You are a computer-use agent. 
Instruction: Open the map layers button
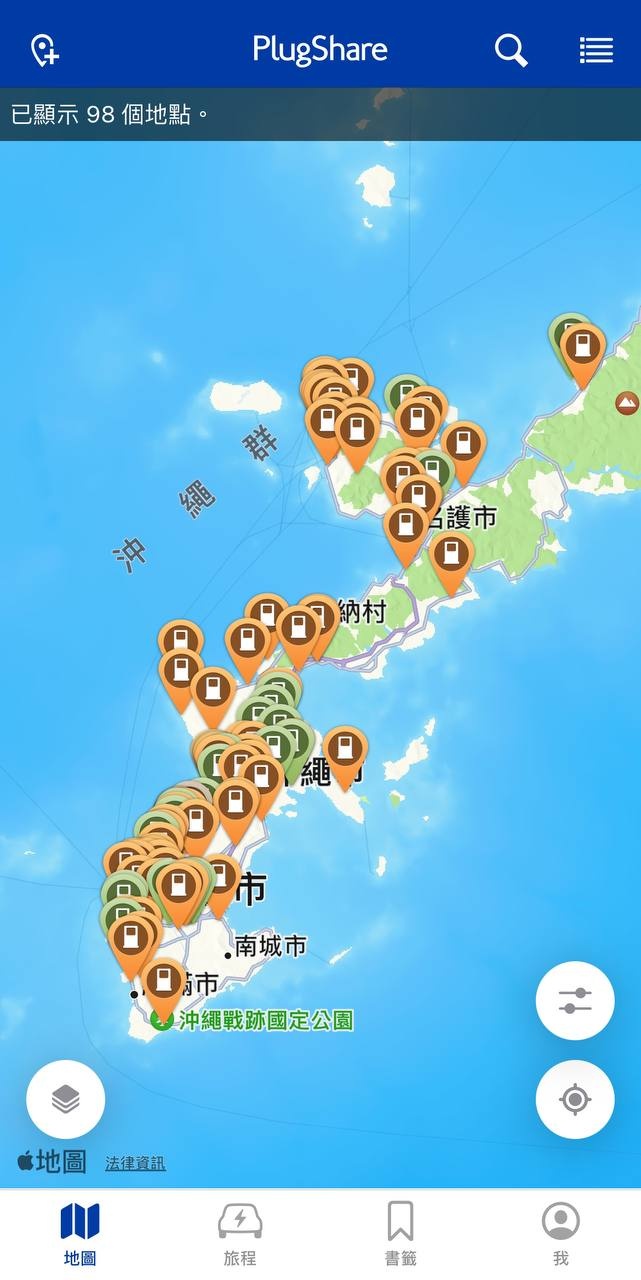[x=65, y=1099]
